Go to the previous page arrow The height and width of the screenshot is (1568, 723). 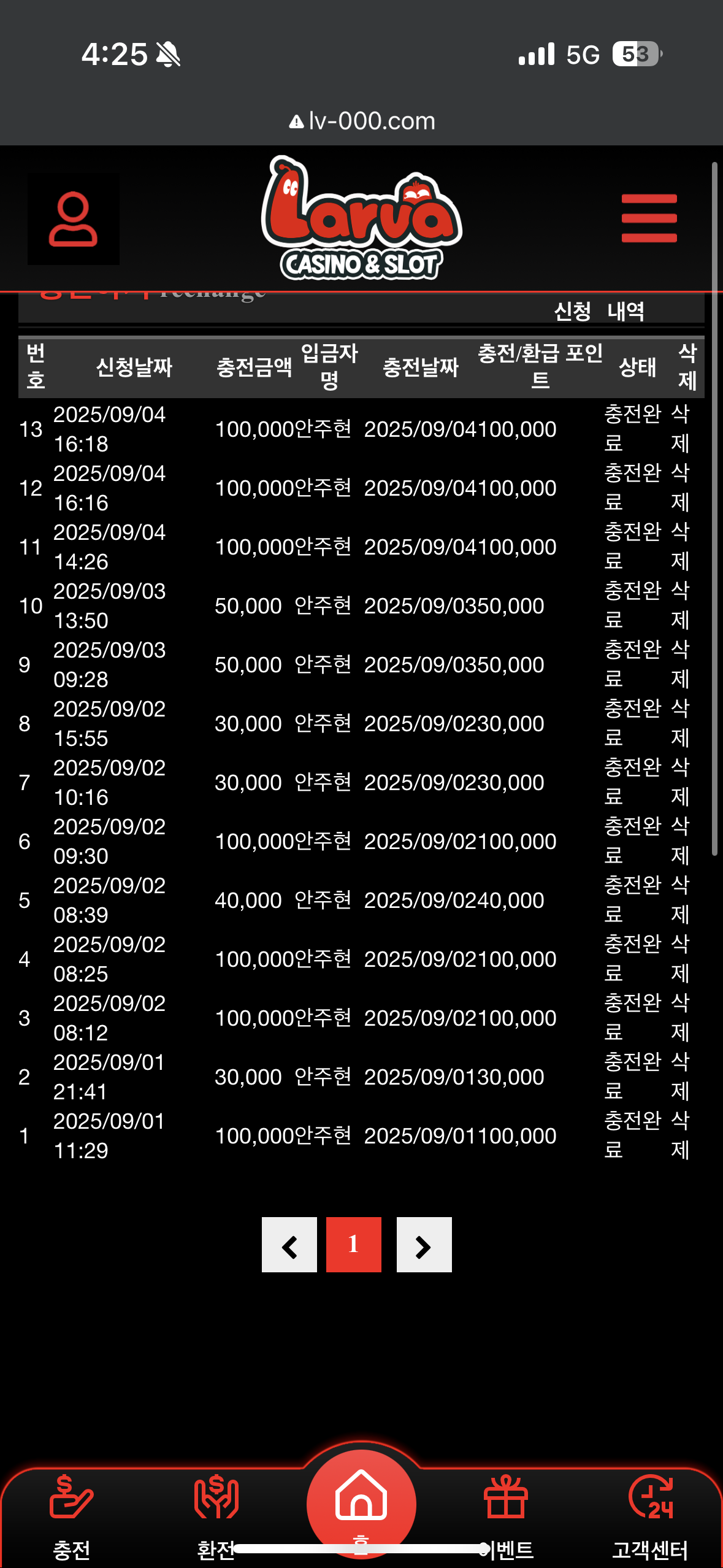[289, 1245]
